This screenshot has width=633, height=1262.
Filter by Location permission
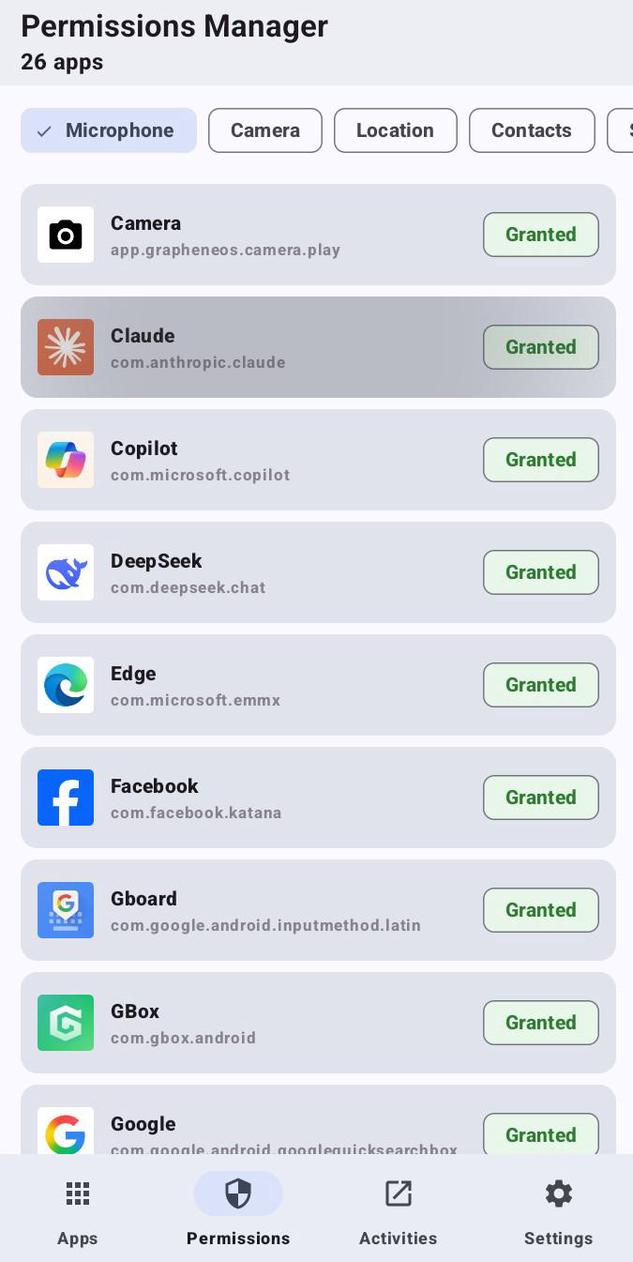(395, 130)
